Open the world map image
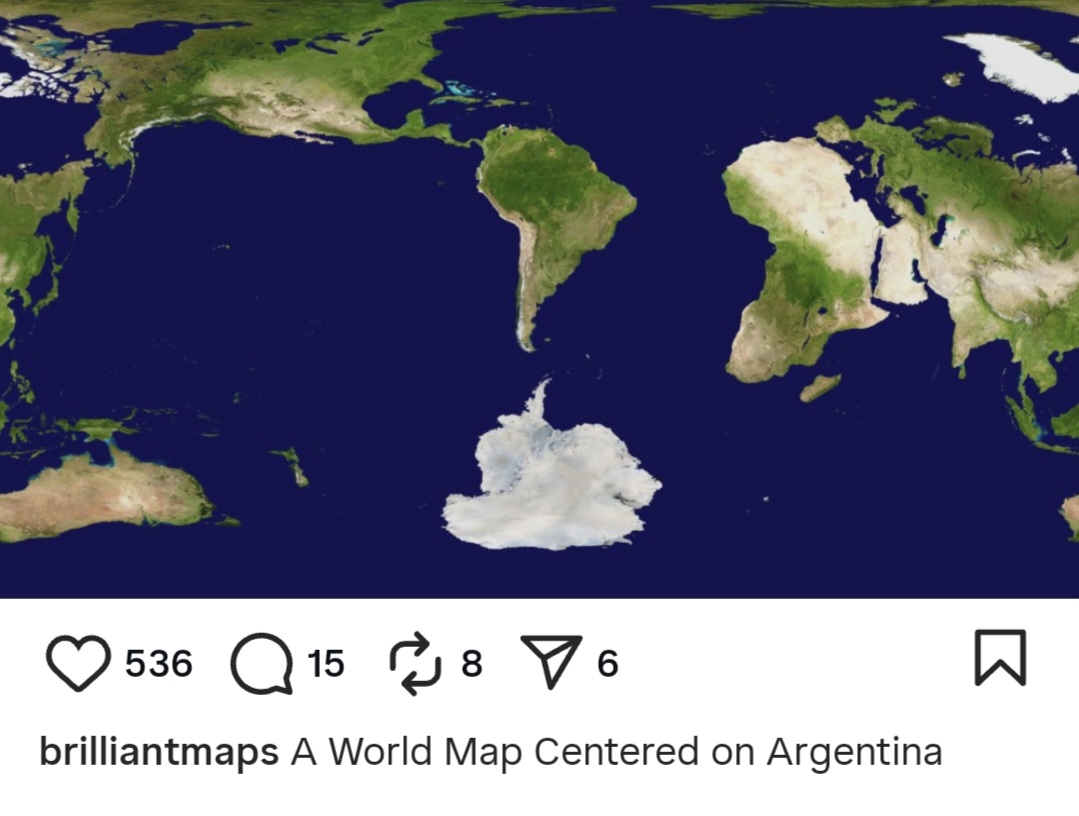 tap(539, 298)
